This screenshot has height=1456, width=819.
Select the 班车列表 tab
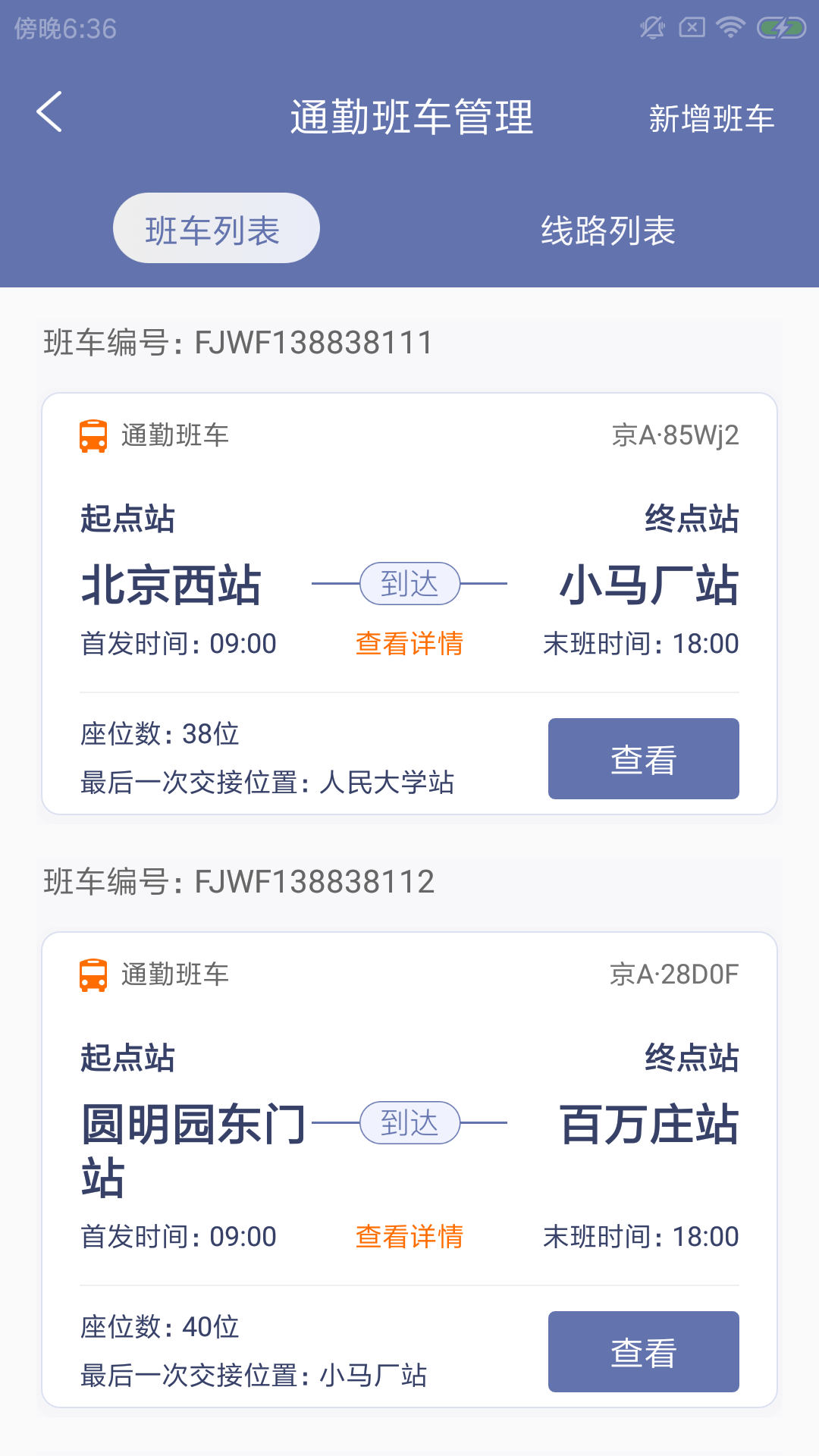[x=215, y=227]
